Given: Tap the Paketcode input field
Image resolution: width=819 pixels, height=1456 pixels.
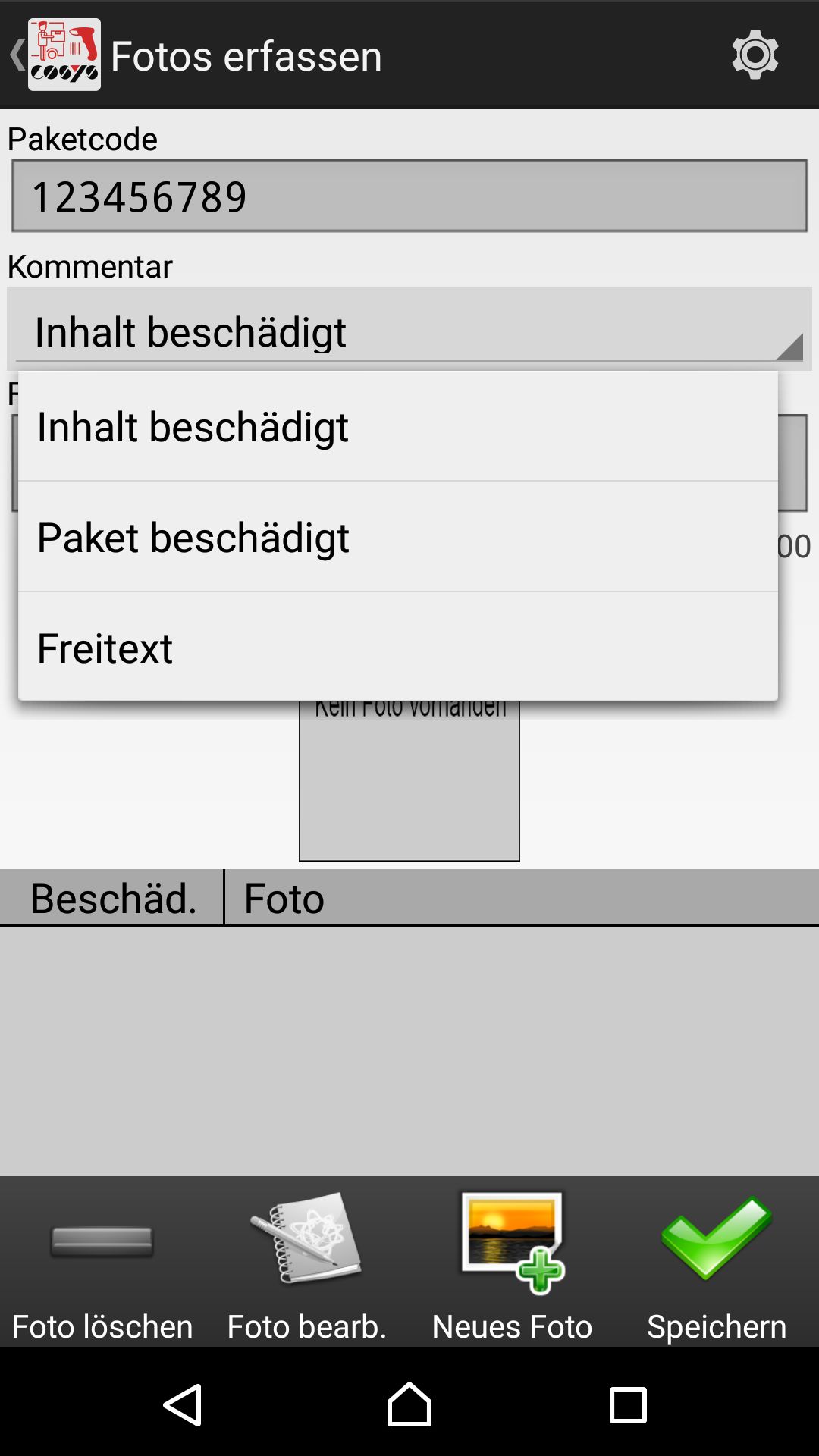Looking at the screenshot, I should tap(409, 196).
